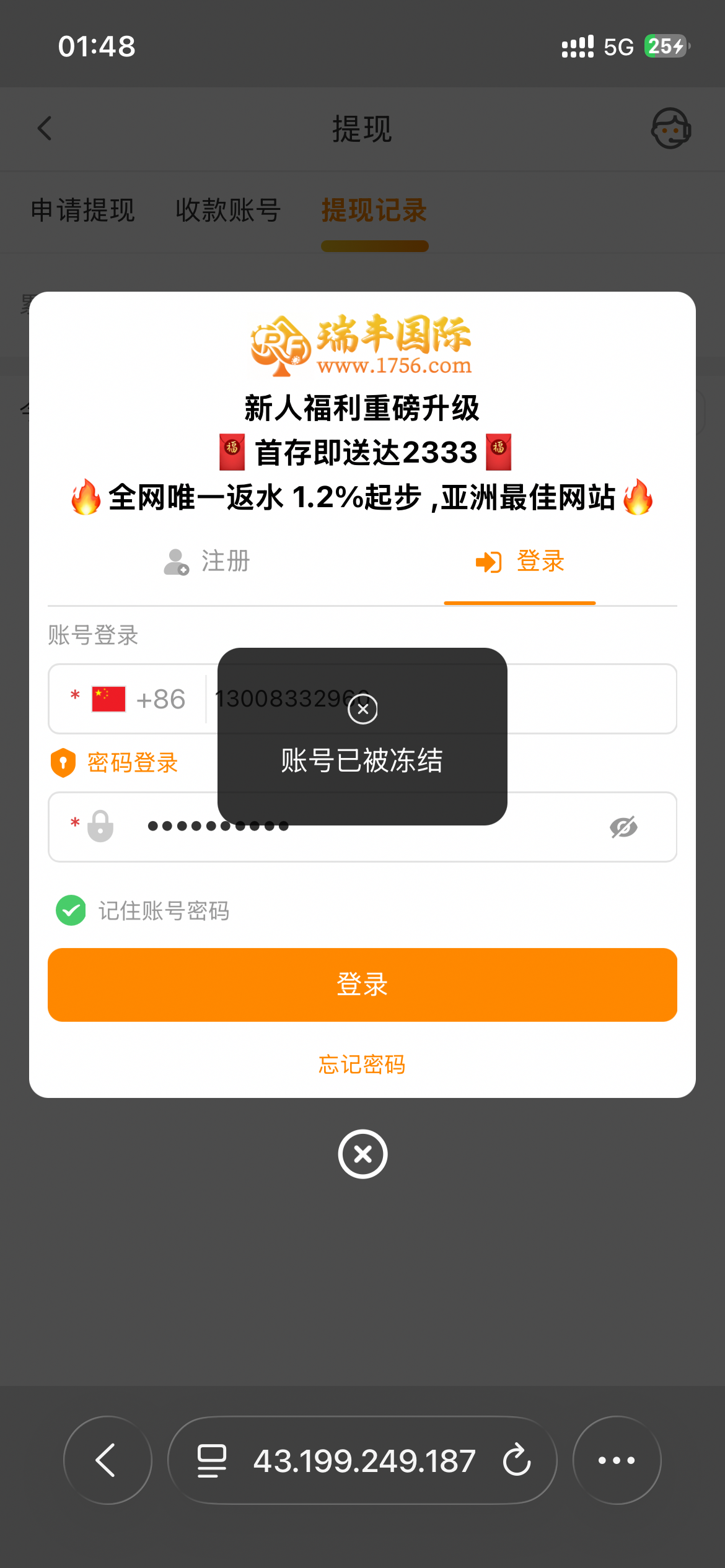Open the browser overflow menu
725x1568 pixels.
point(617,1460)
